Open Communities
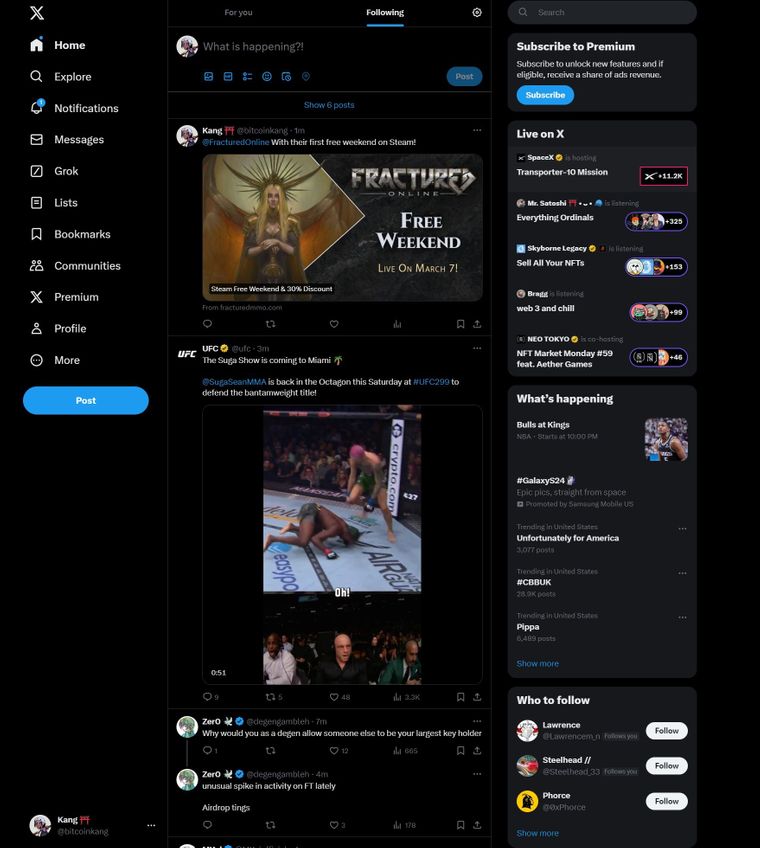The image size is (760, 848). point(87,266)
